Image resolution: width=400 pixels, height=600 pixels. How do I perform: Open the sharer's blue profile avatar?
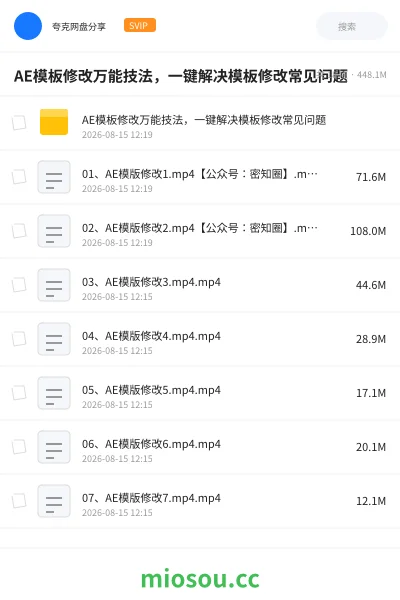point(28,26)
